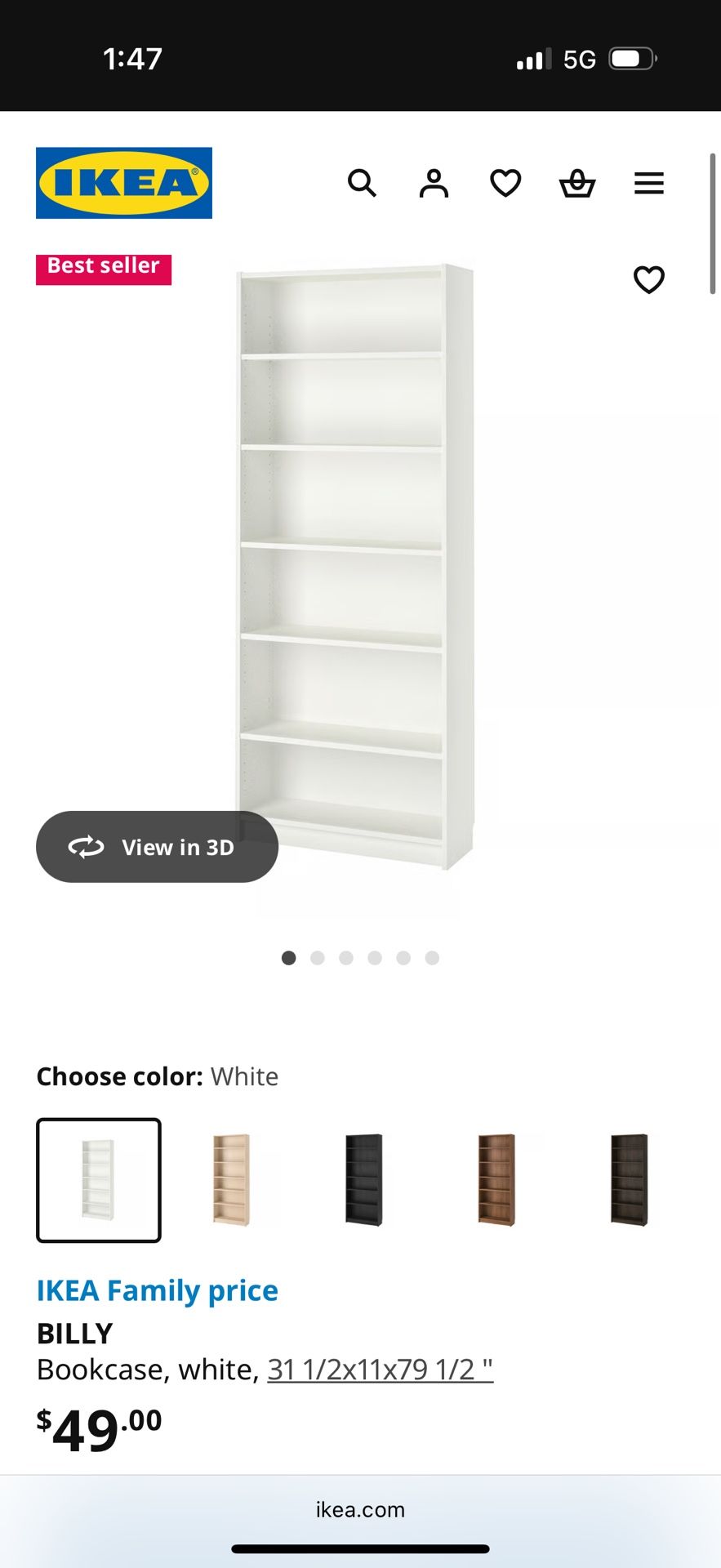
Task: Open the shopping bag cart icon
Action: coord(577,183)
